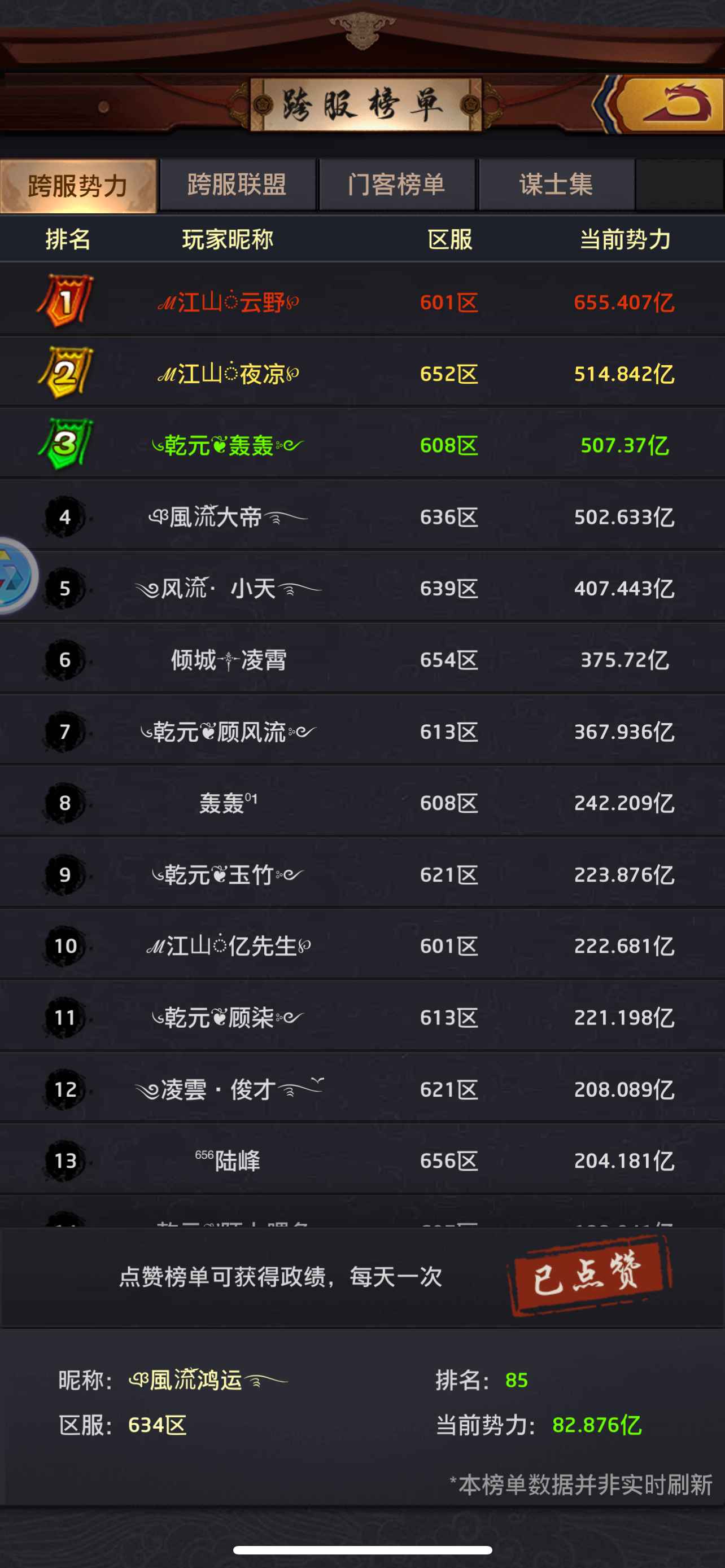Viewport: 725px width, 1568px height.
Task: Select rank 13 player 陆峰
Action: (x=228, y=1161)
